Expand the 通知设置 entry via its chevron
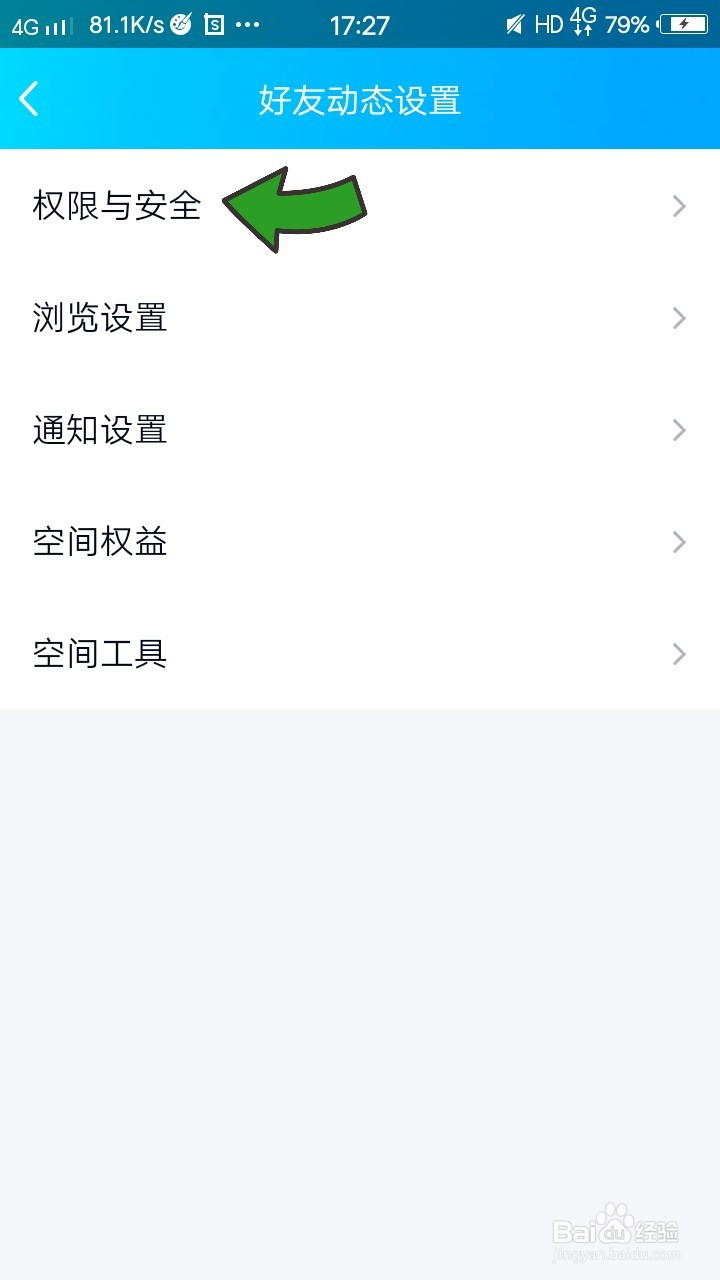This screenshot has width=720, height=1280. [x=679, y=430]
